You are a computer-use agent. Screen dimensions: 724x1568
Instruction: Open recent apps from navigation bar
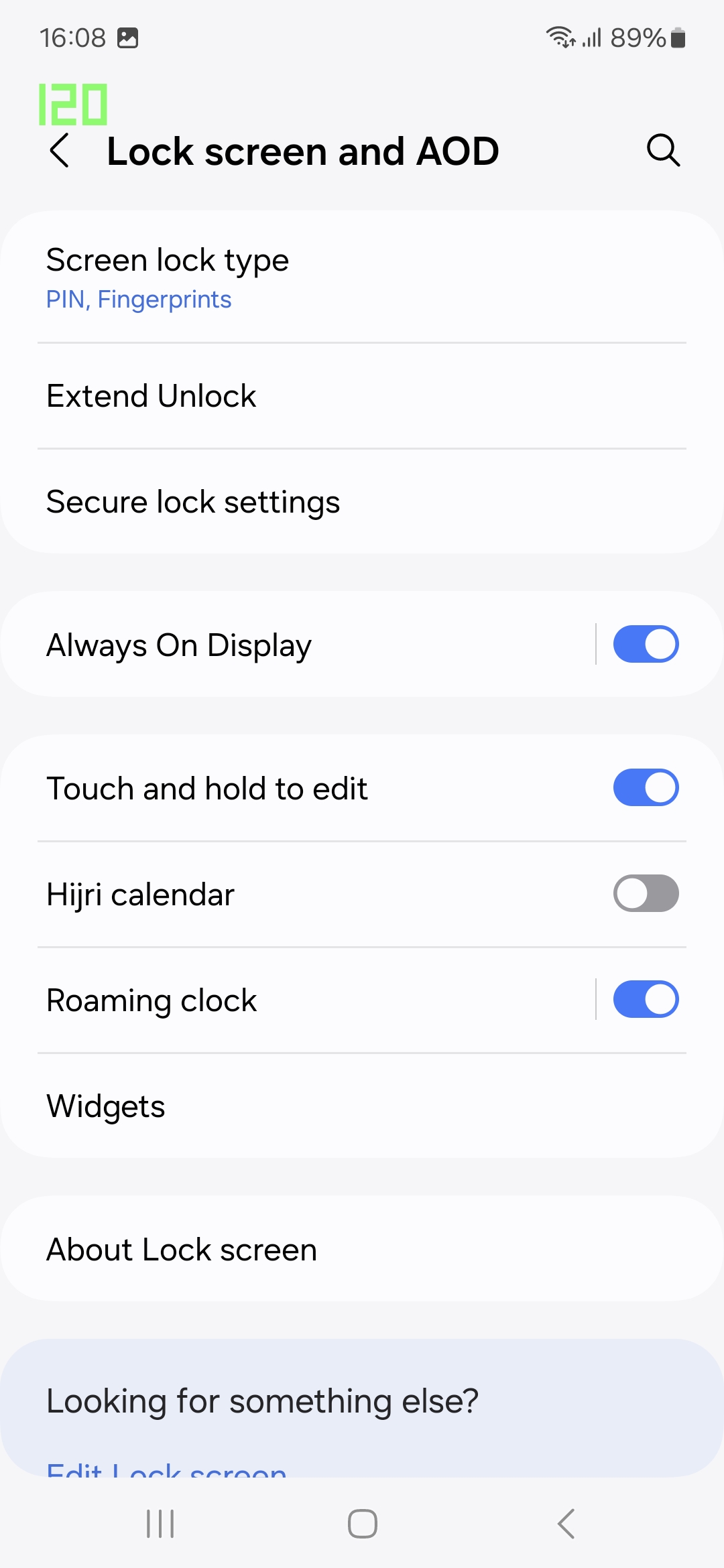(x=160, y=1524)
